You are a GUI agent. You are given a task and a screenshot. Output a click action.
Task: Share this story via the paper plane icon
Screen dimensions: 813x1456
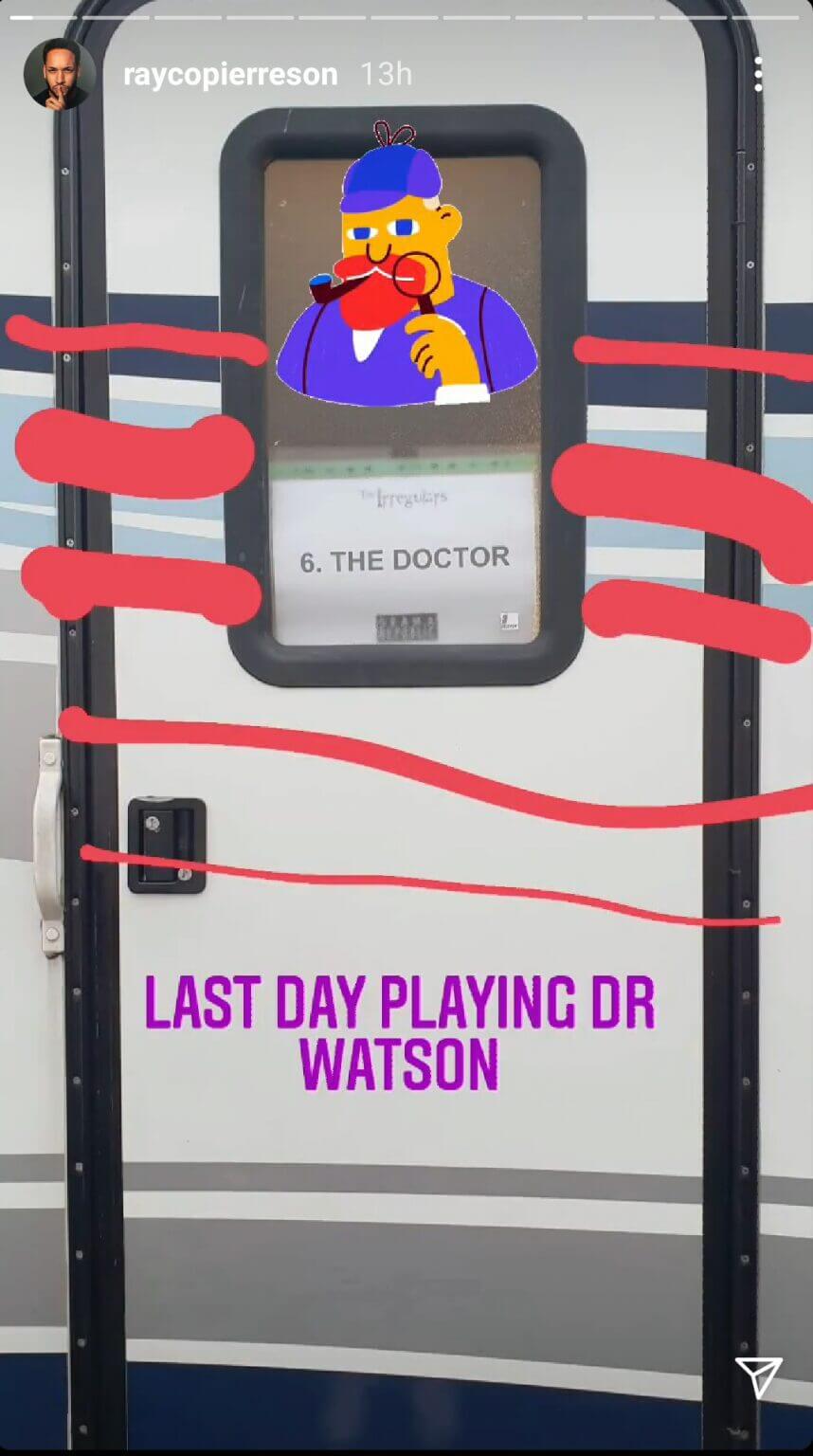point(759,1376)
